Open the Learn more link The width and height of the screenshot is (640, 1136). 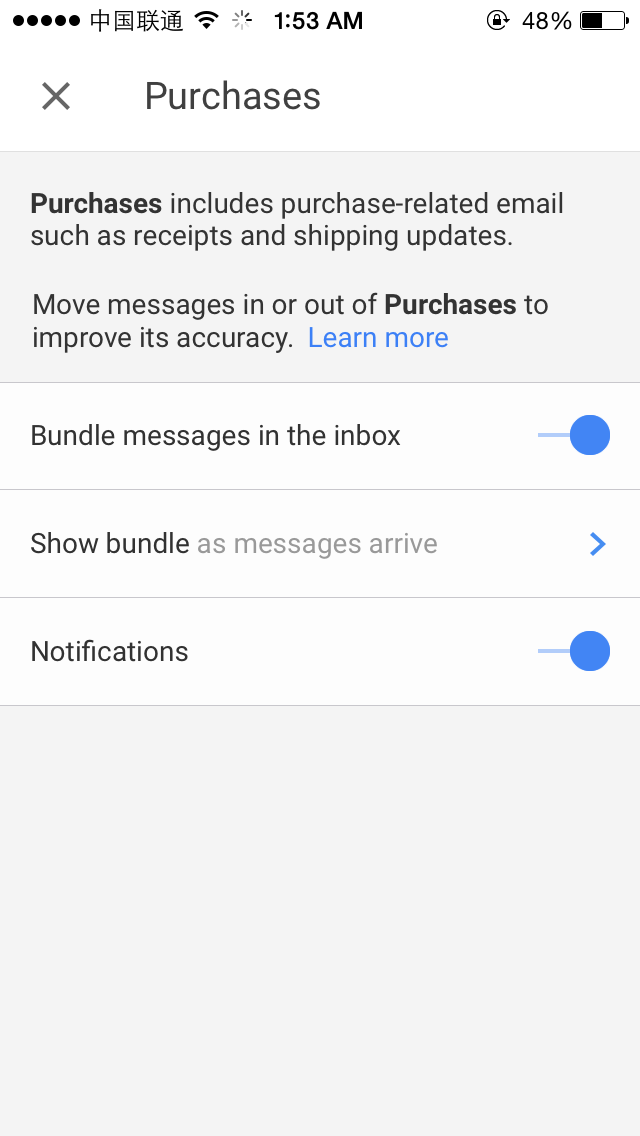(378, 338)
